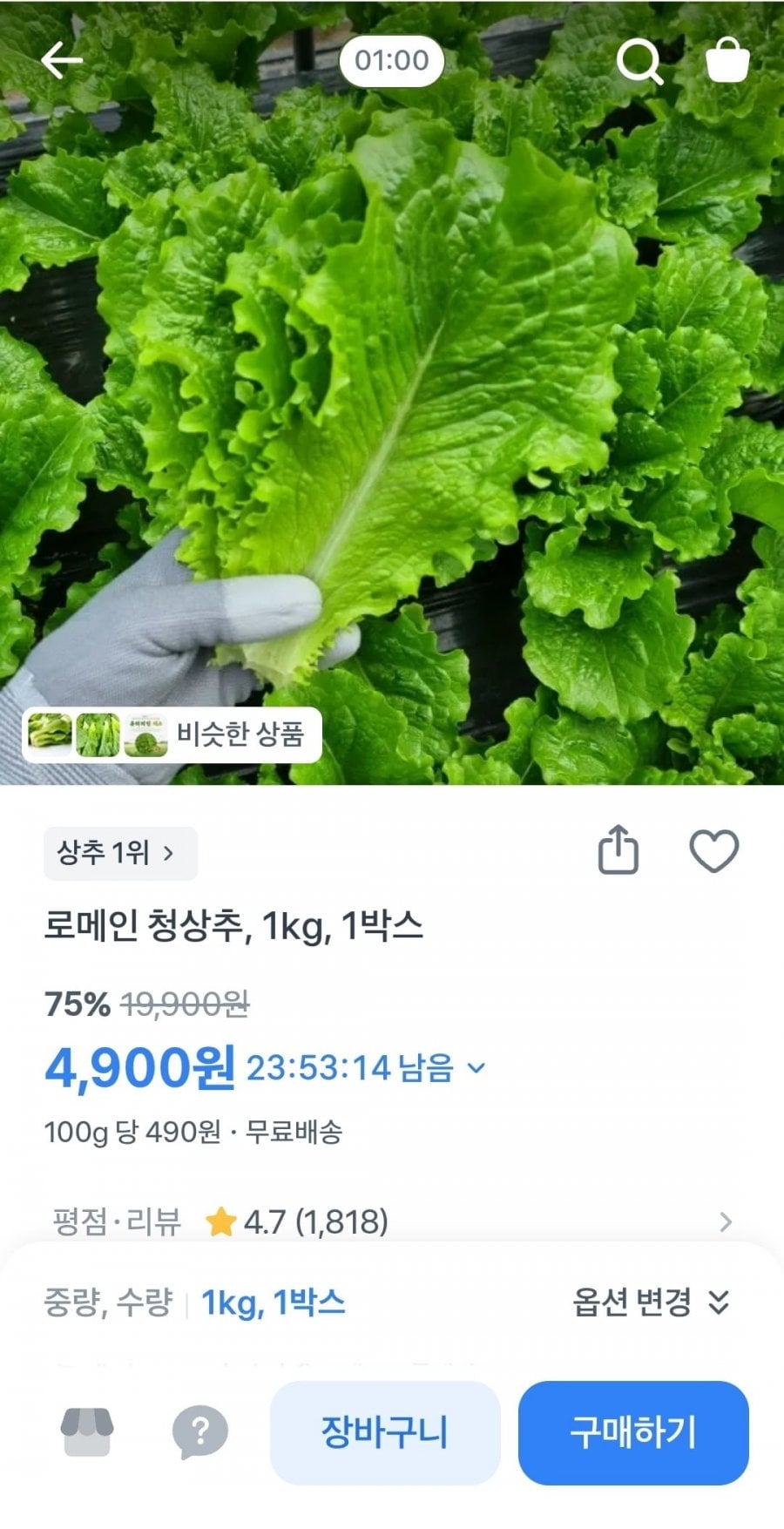Open the 상추 1위 ranking chip
This screenshot has height=1529, width=784.
pos(120,853)
